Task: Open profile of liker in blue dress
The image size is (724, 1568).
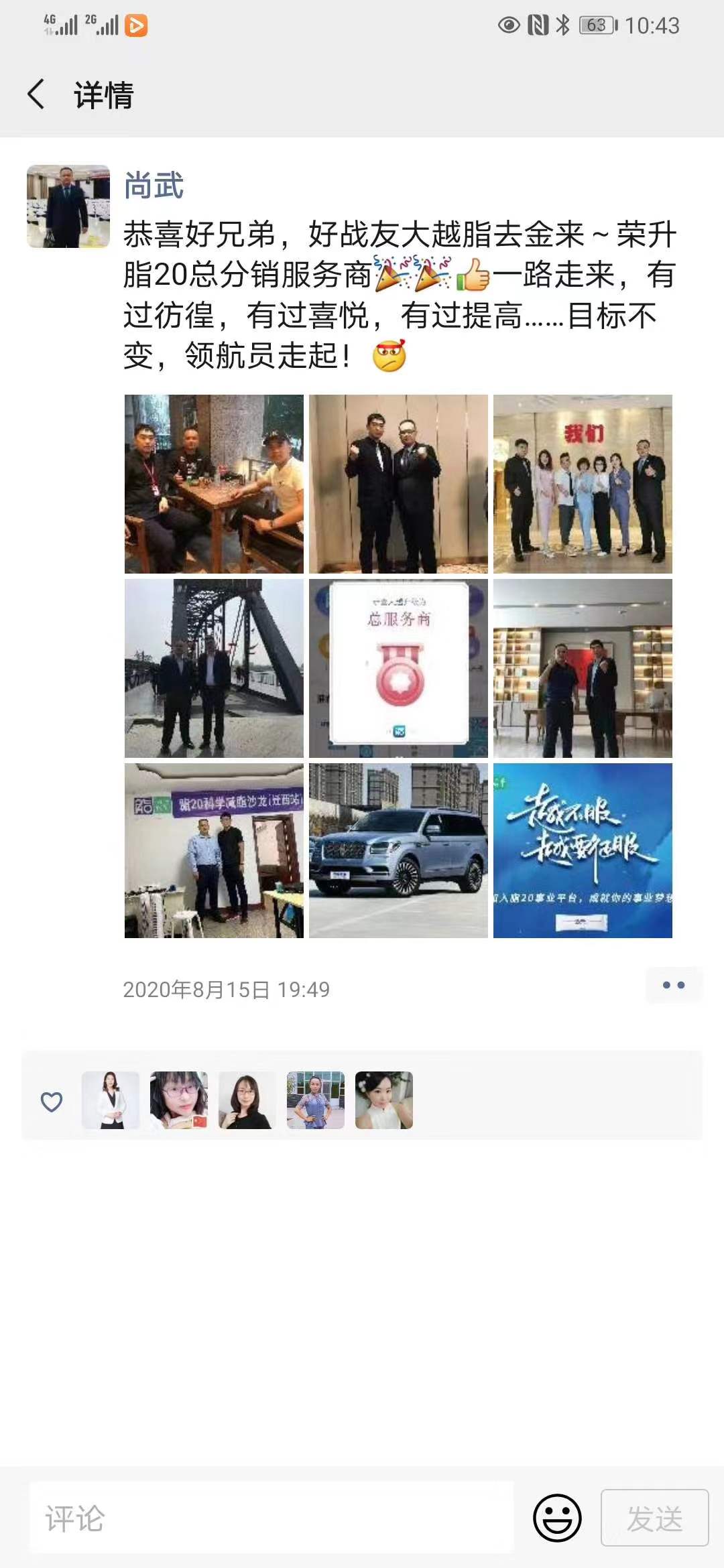Action: (x=316, y=1100)
